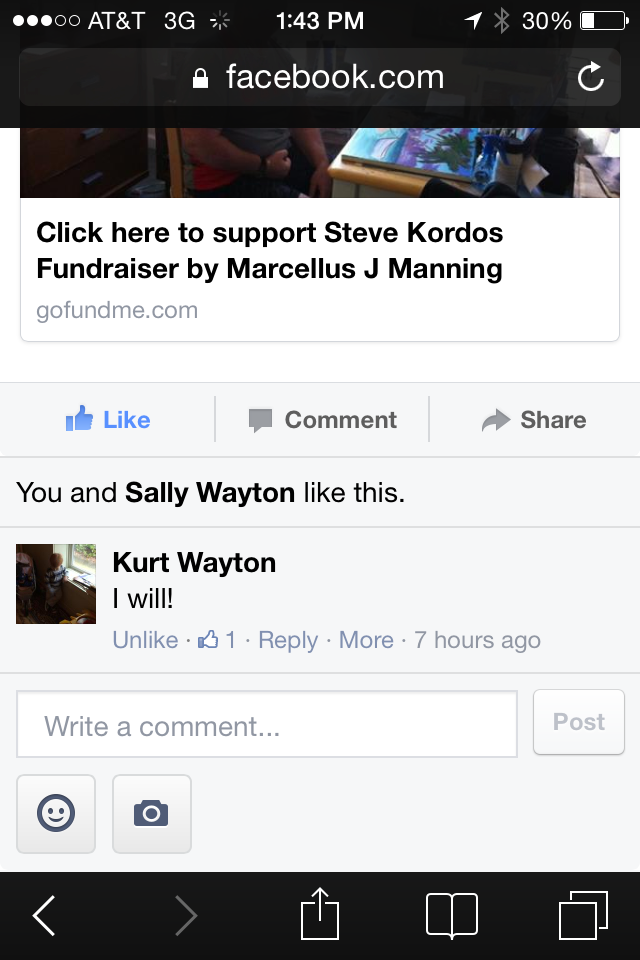Go back in Safari

(x=44, y=915)
